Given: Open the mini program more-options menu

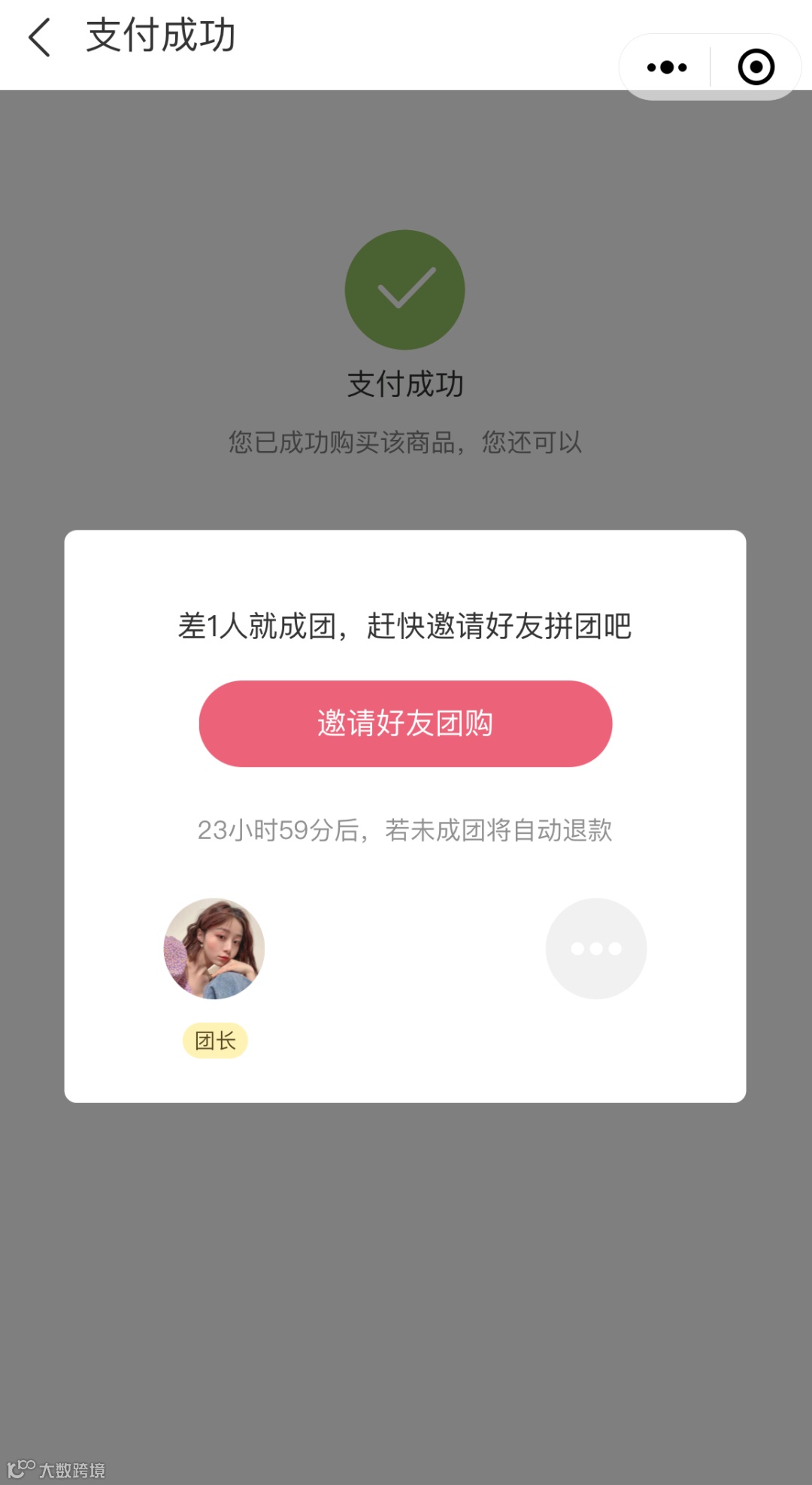Looking at the screenshot, I should point(667,68).
